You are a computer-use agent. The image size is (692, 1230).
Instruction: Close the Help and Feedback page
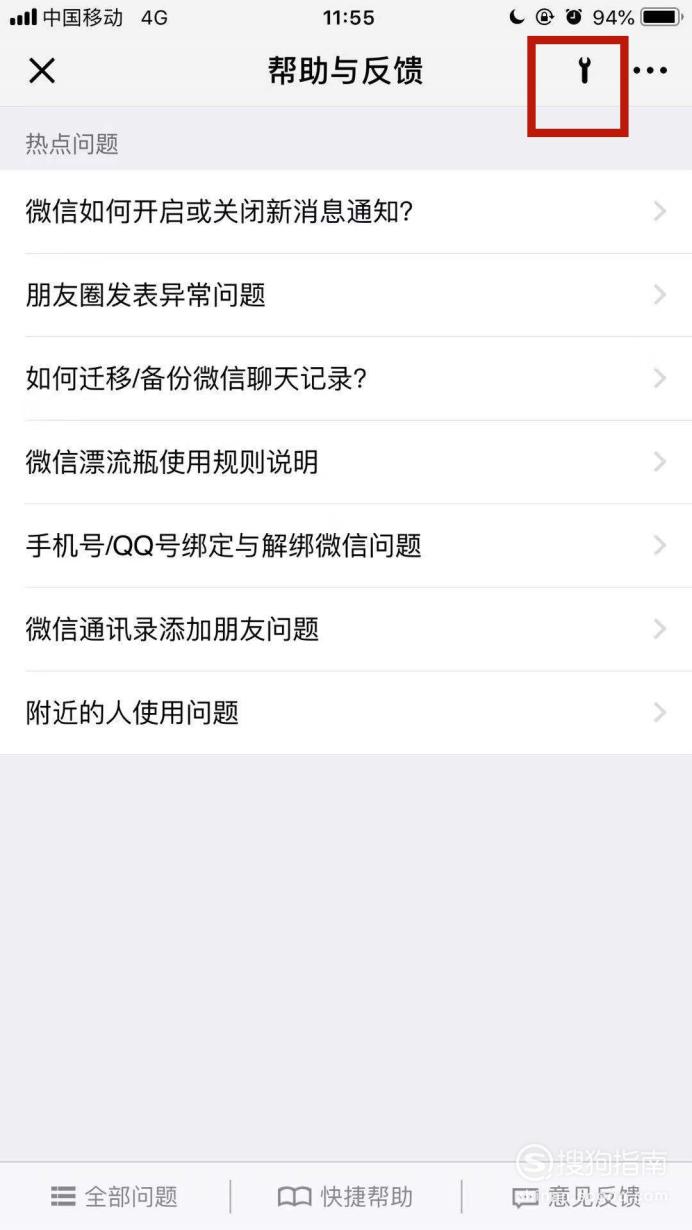click(x=42, y=71)
